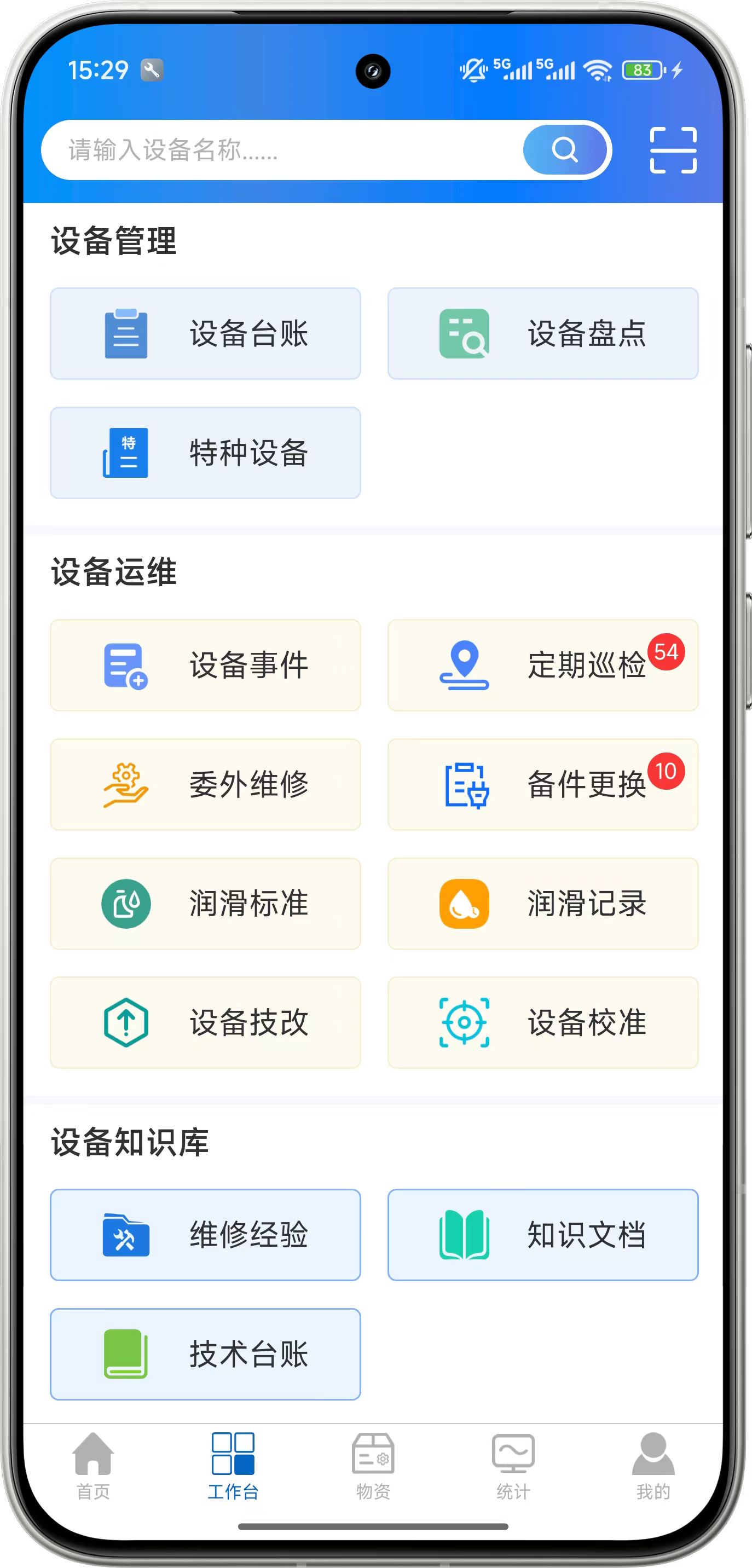
Task: Open 备件更换 spare parts replacement
Action: (x=542, y=785)
